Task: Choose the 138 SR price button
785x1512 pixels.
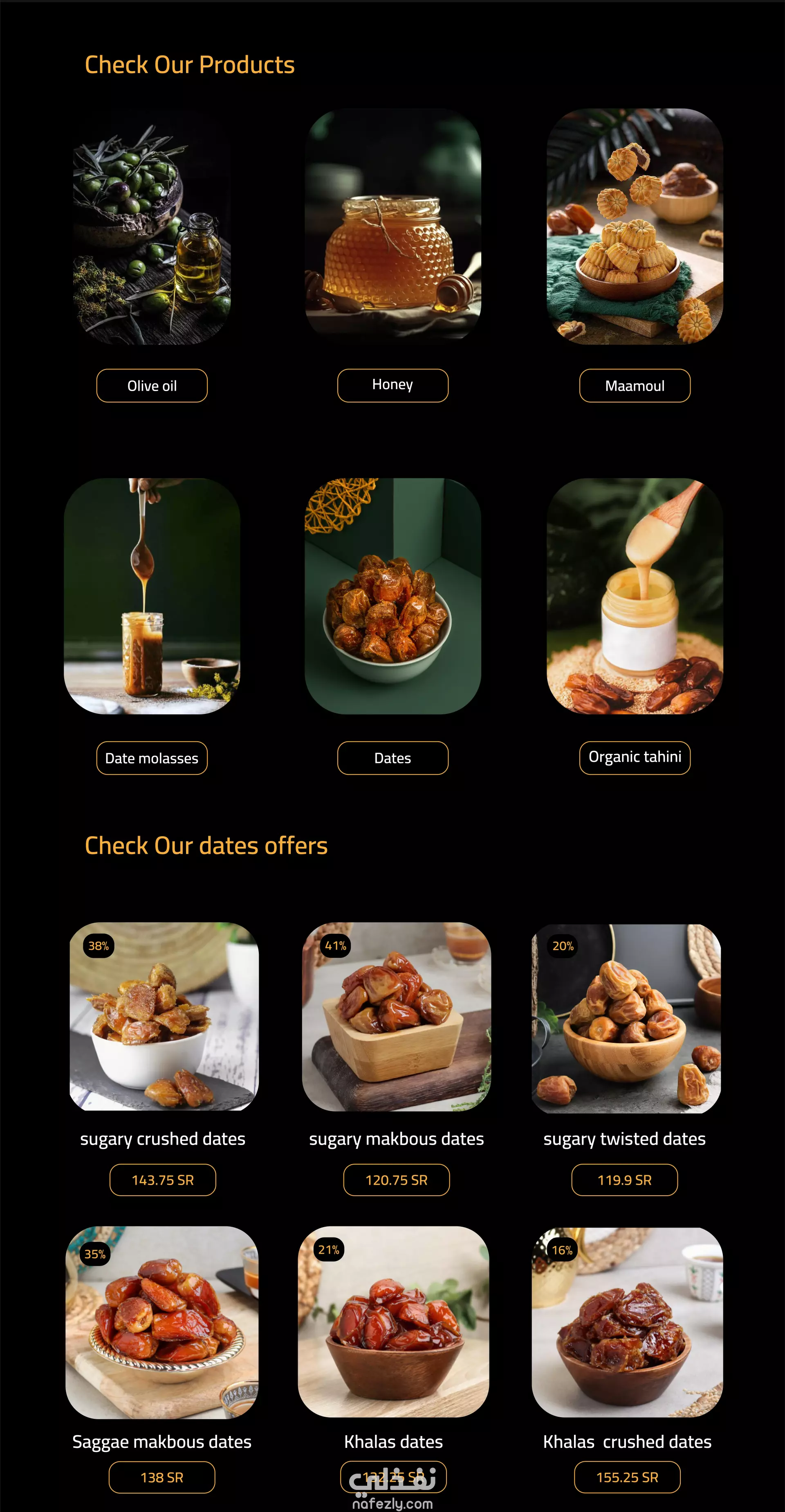Action: (161, 1477)
